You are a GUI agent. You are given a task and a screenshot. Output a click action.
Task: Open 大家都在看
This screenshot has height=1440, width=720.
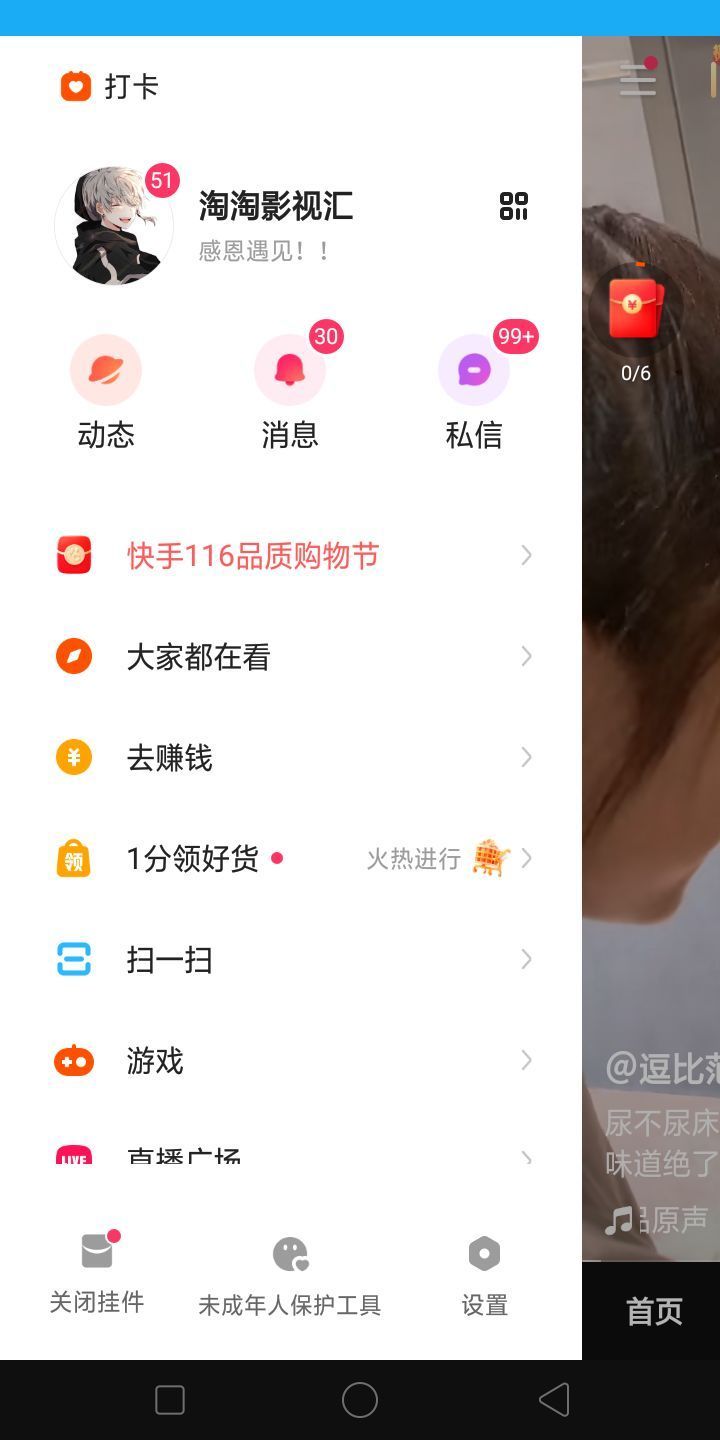click(x=290, y=657)
